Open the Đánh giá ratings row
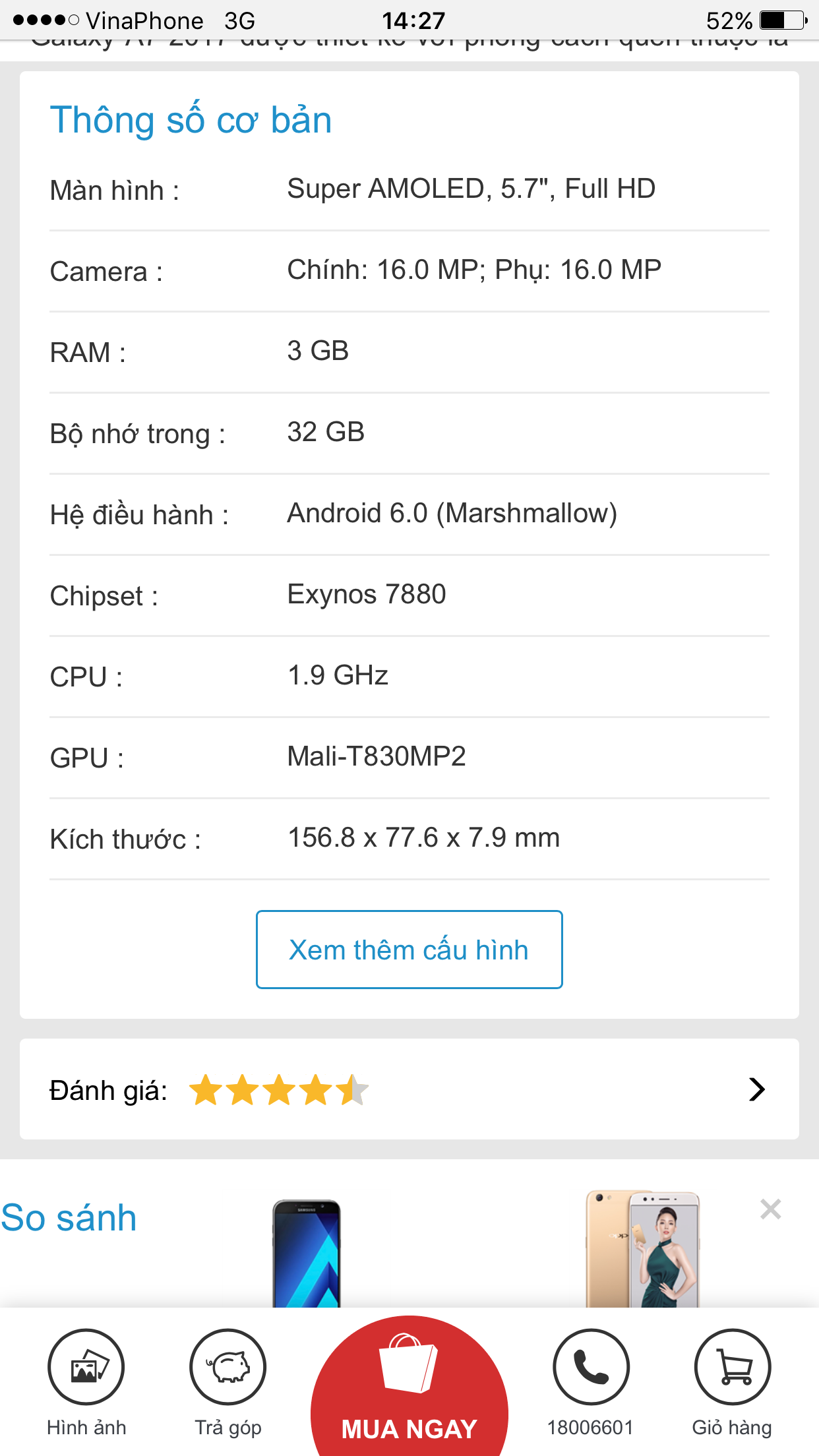 click(x=409, y=1089)
